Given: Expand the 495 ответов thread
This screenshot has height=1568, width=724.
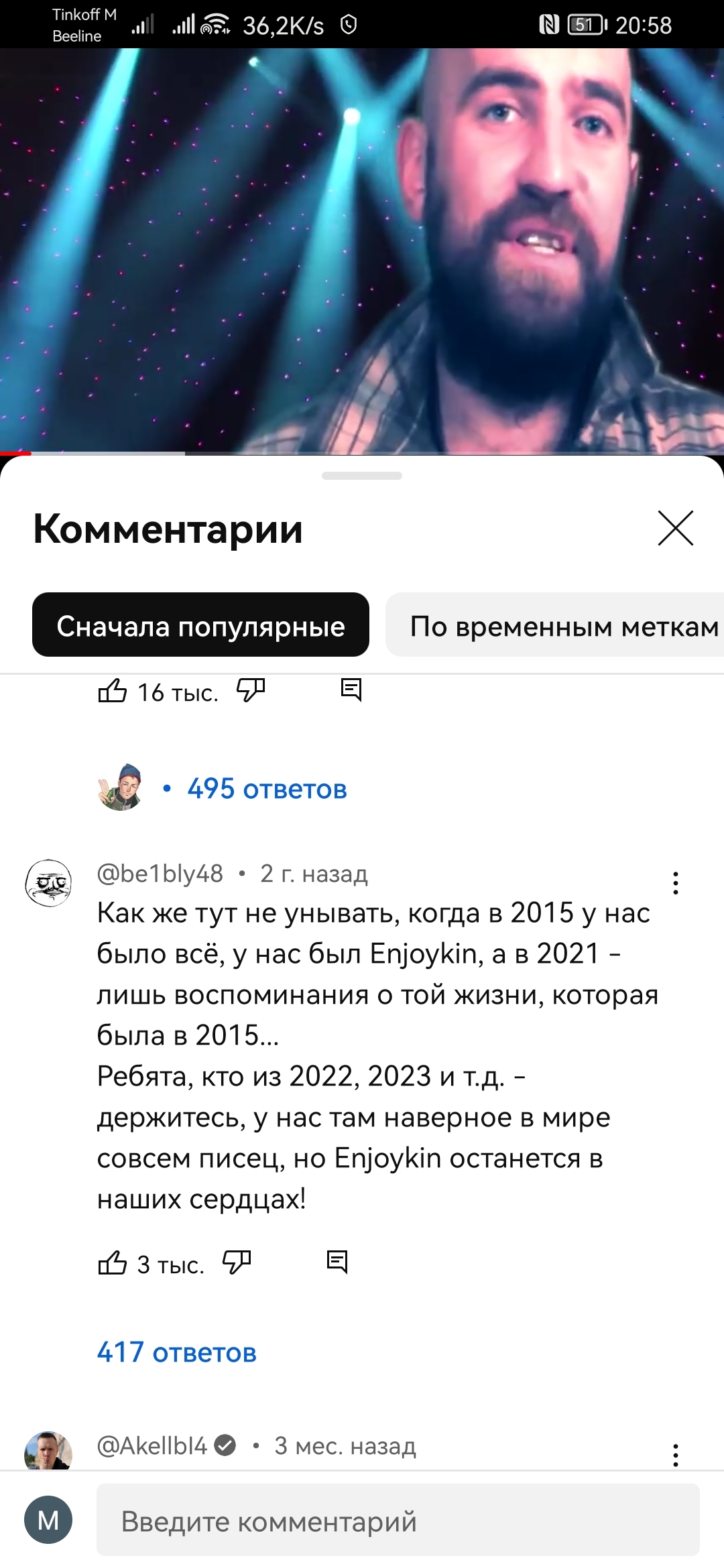Looking at the screenshot, I should pyautogui.click(x=267, y=789).
